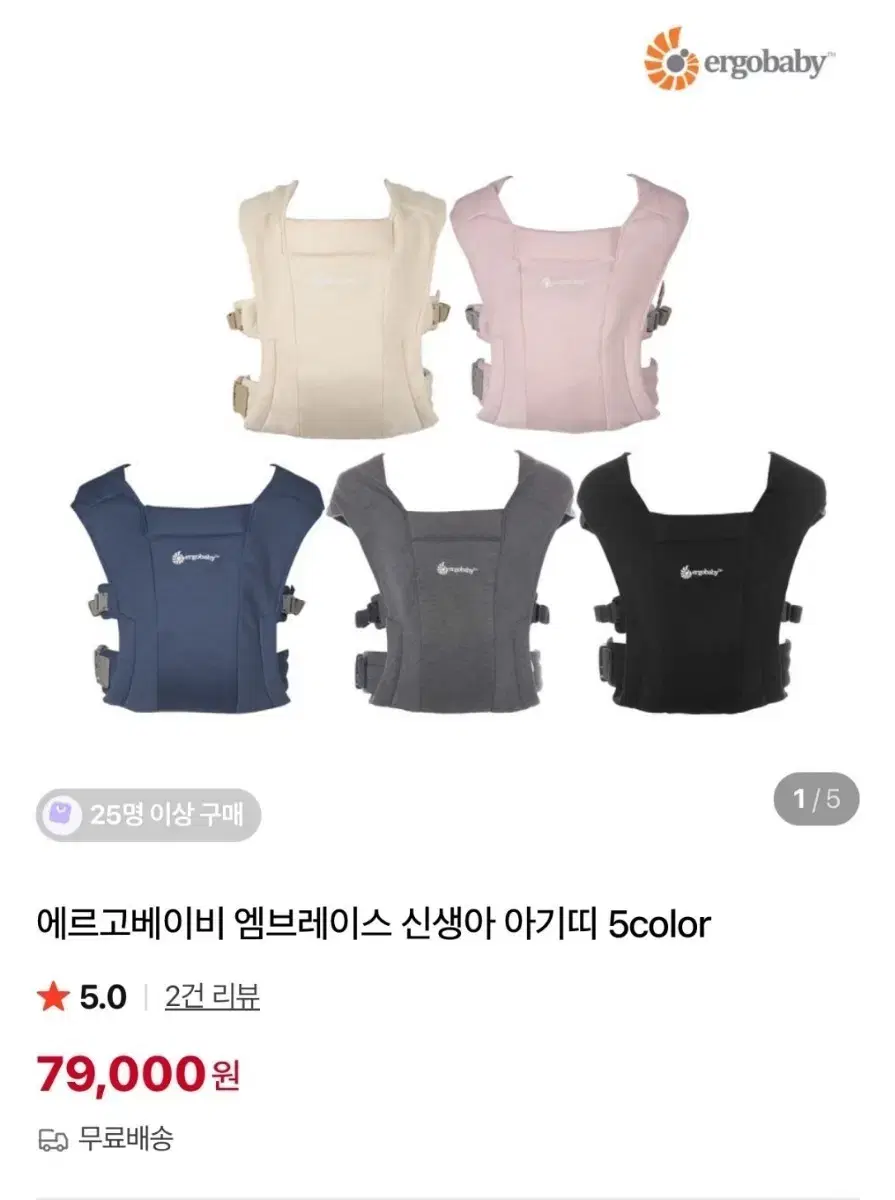Click the purple shopping bag icon
This screenshot has height=1200, width=895.
[63, 811]
